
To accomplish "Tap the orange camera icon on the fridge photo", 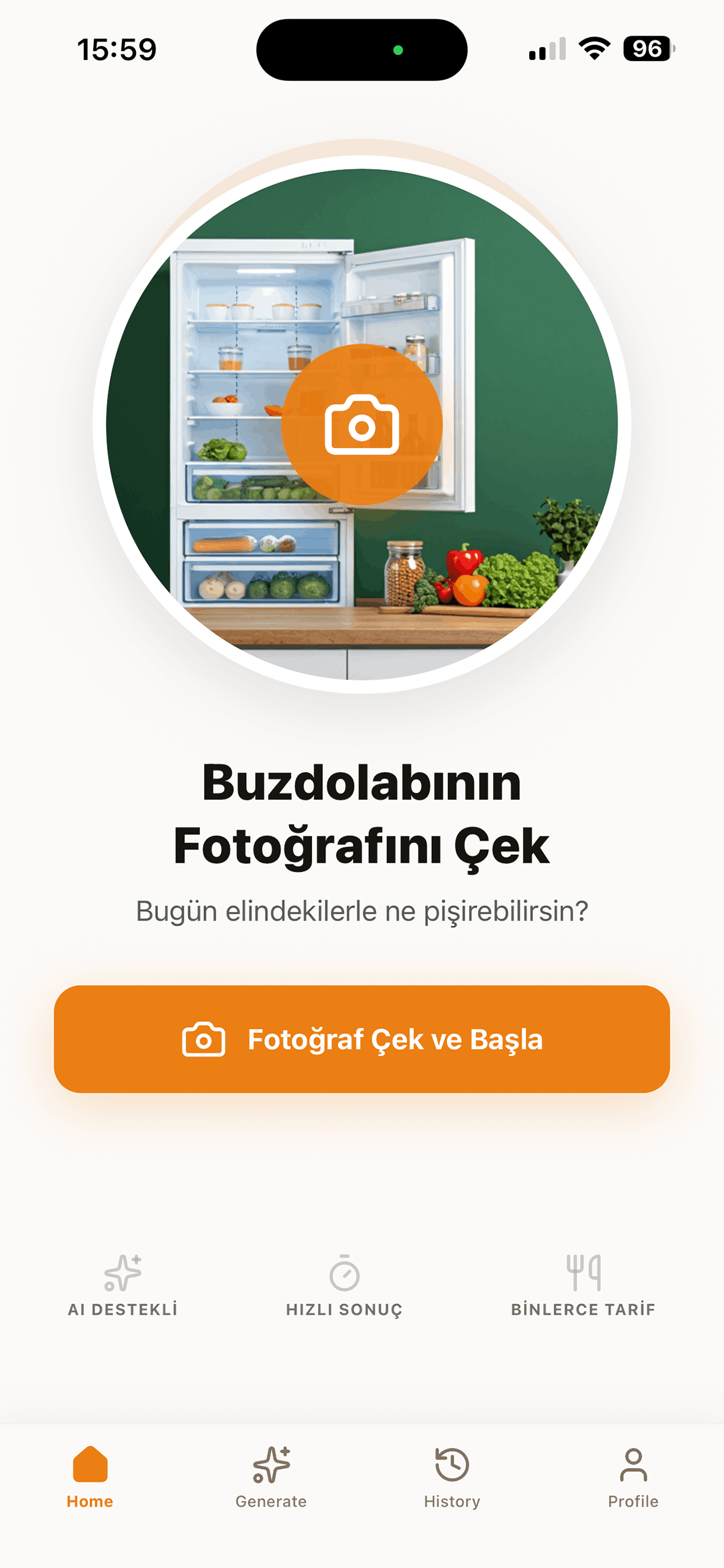I will pyautogui.click(x=362, y=424).
